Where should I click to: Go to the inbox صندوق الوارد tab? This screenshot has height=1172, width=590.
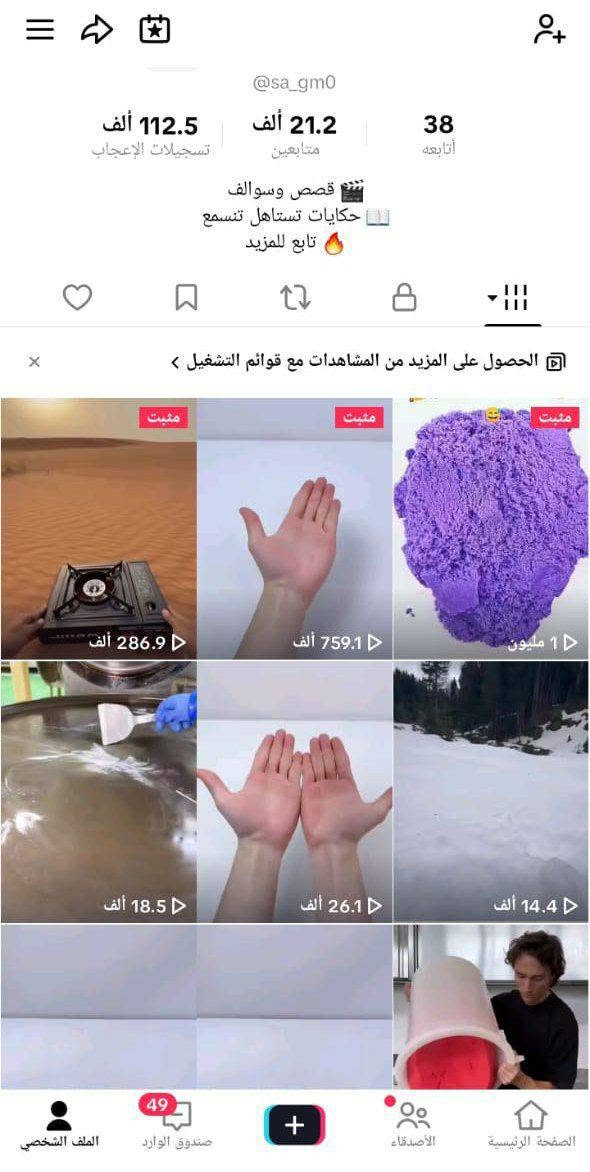[x=177, y=1123]
